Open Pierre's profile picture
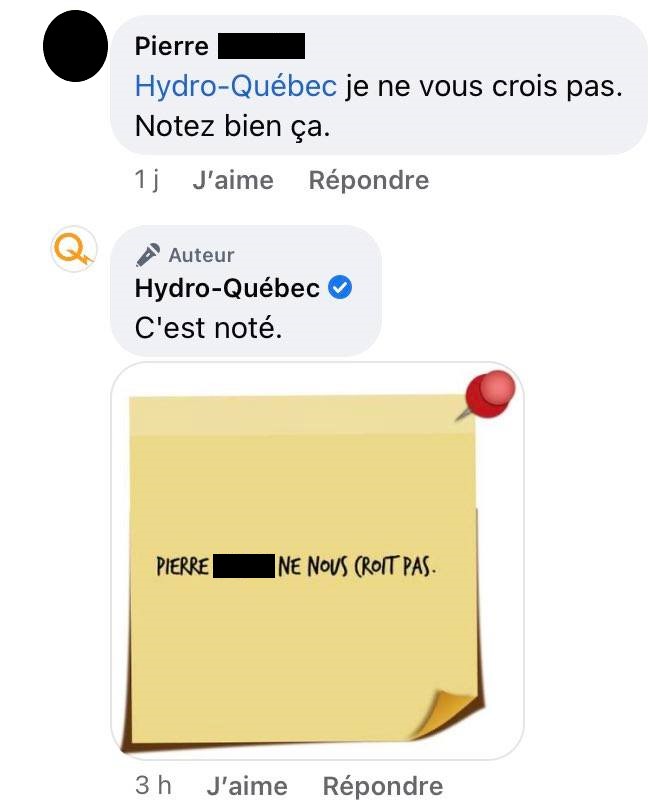The width and height of the screenshot is (657, 811). pos(75,47)
